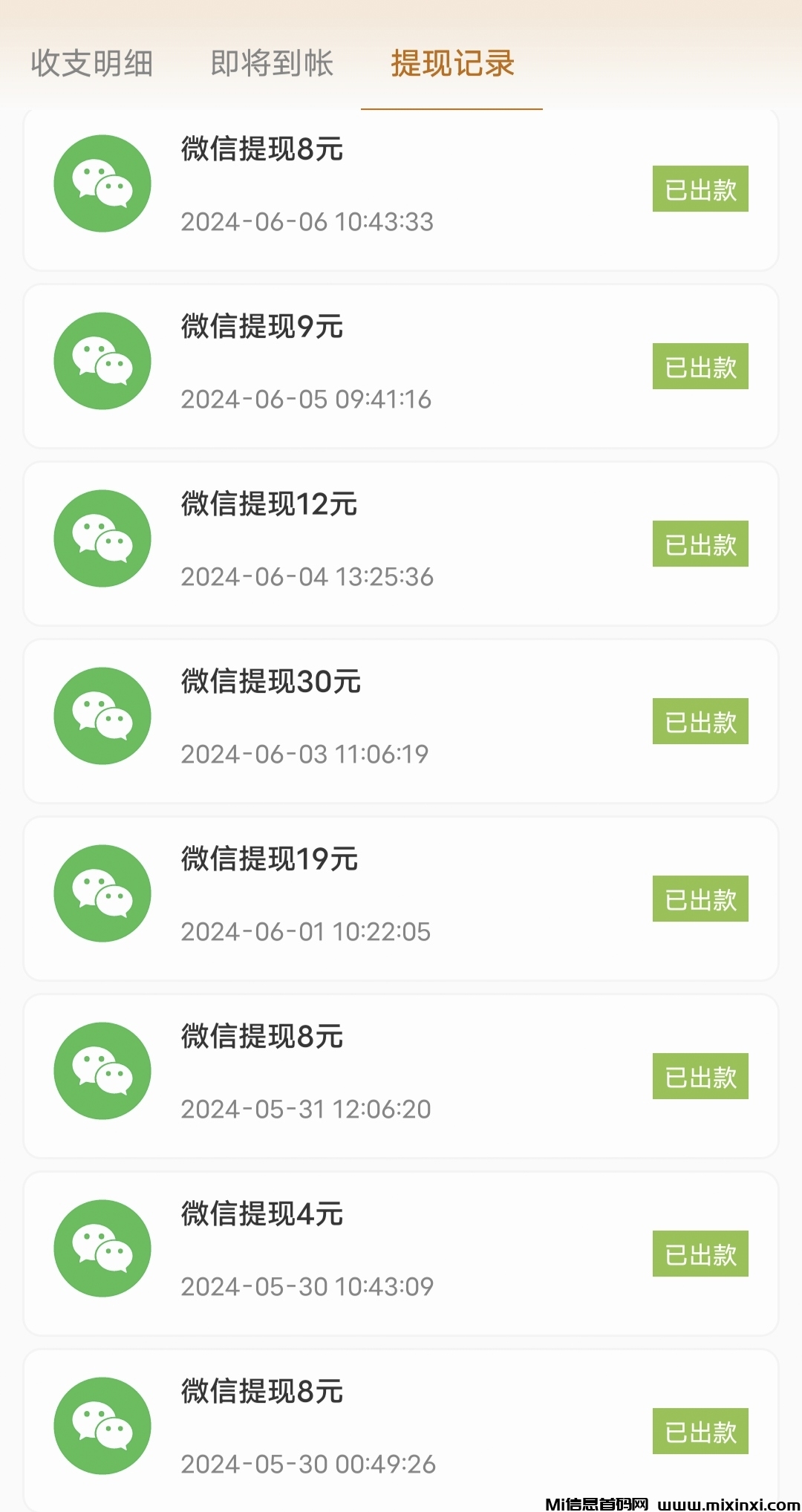Select the 提现记录 tab

[x=452, y=64]
